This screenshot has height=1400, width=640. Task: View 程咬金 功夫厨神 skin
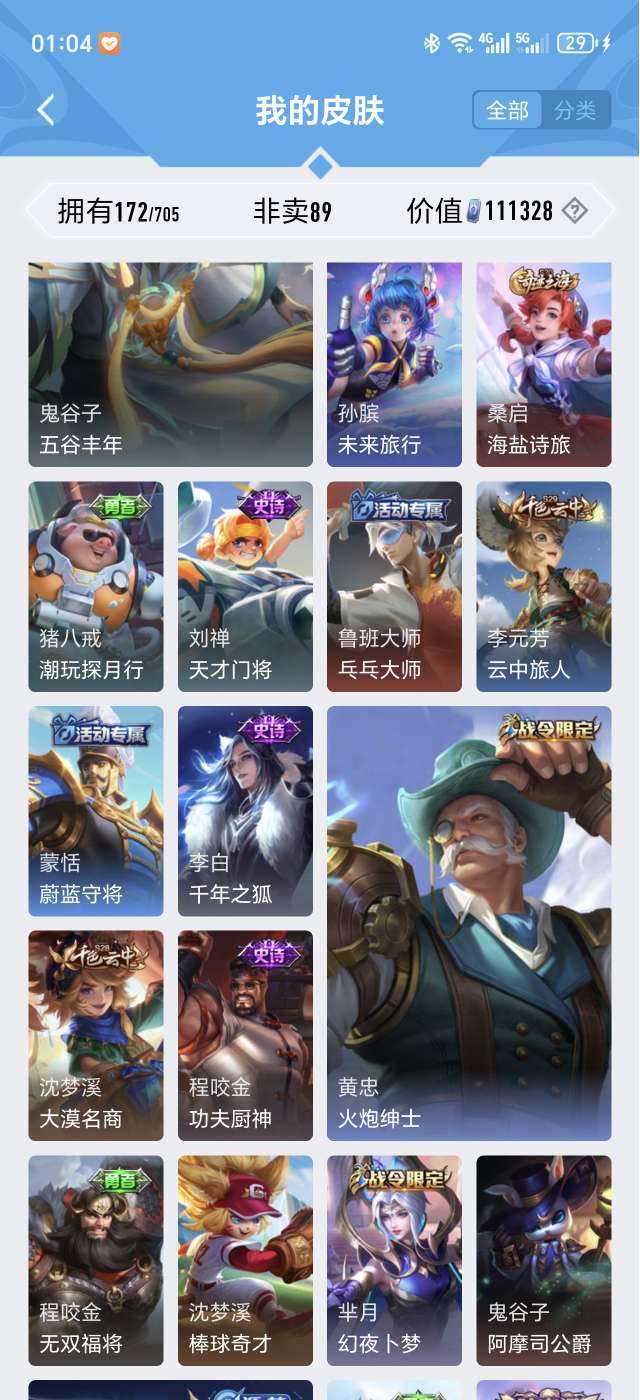pos(245,1035)
